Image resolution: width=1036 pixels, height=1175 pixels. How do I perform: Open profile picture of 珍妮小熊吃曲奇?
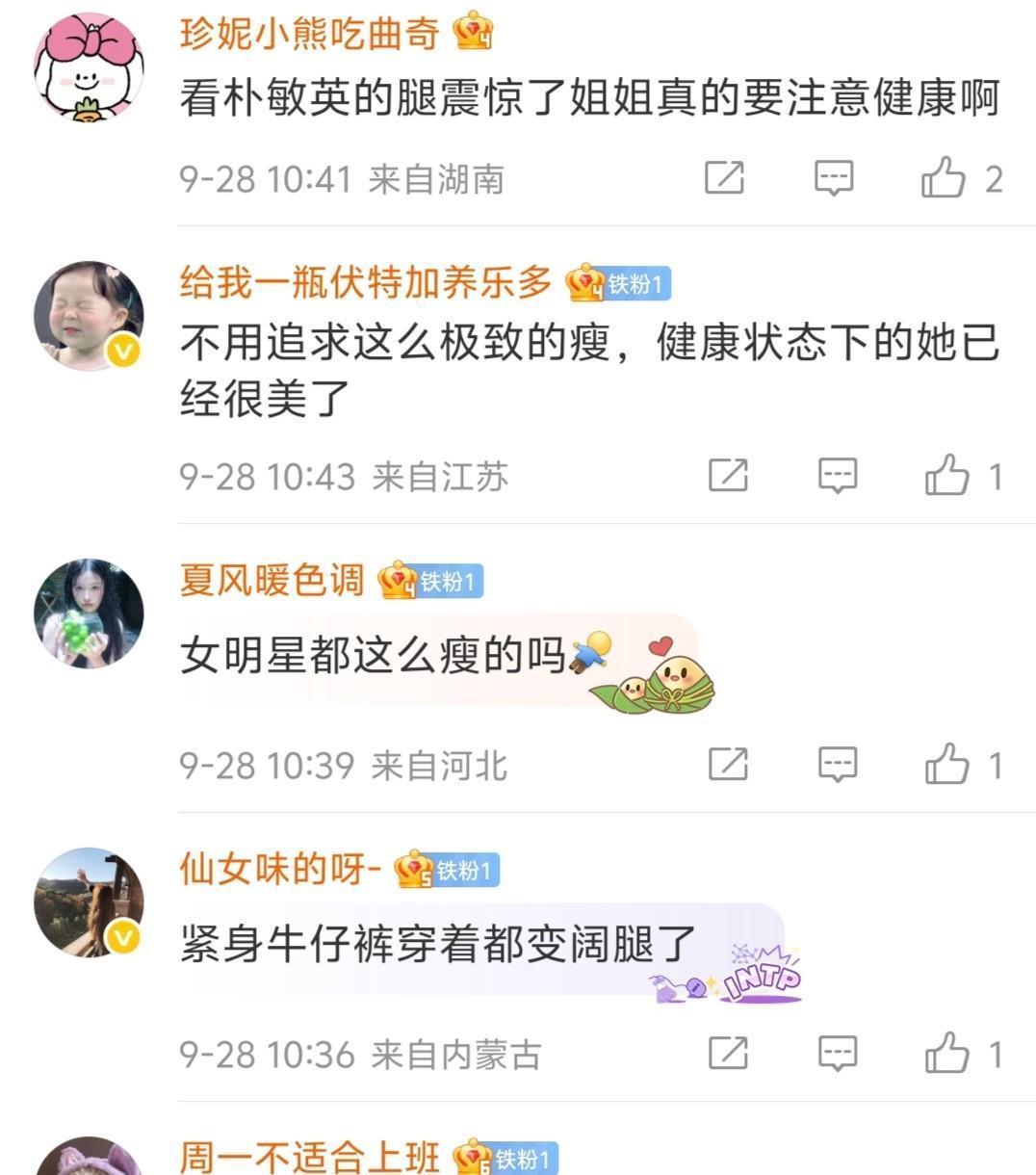tap(89, 67)
